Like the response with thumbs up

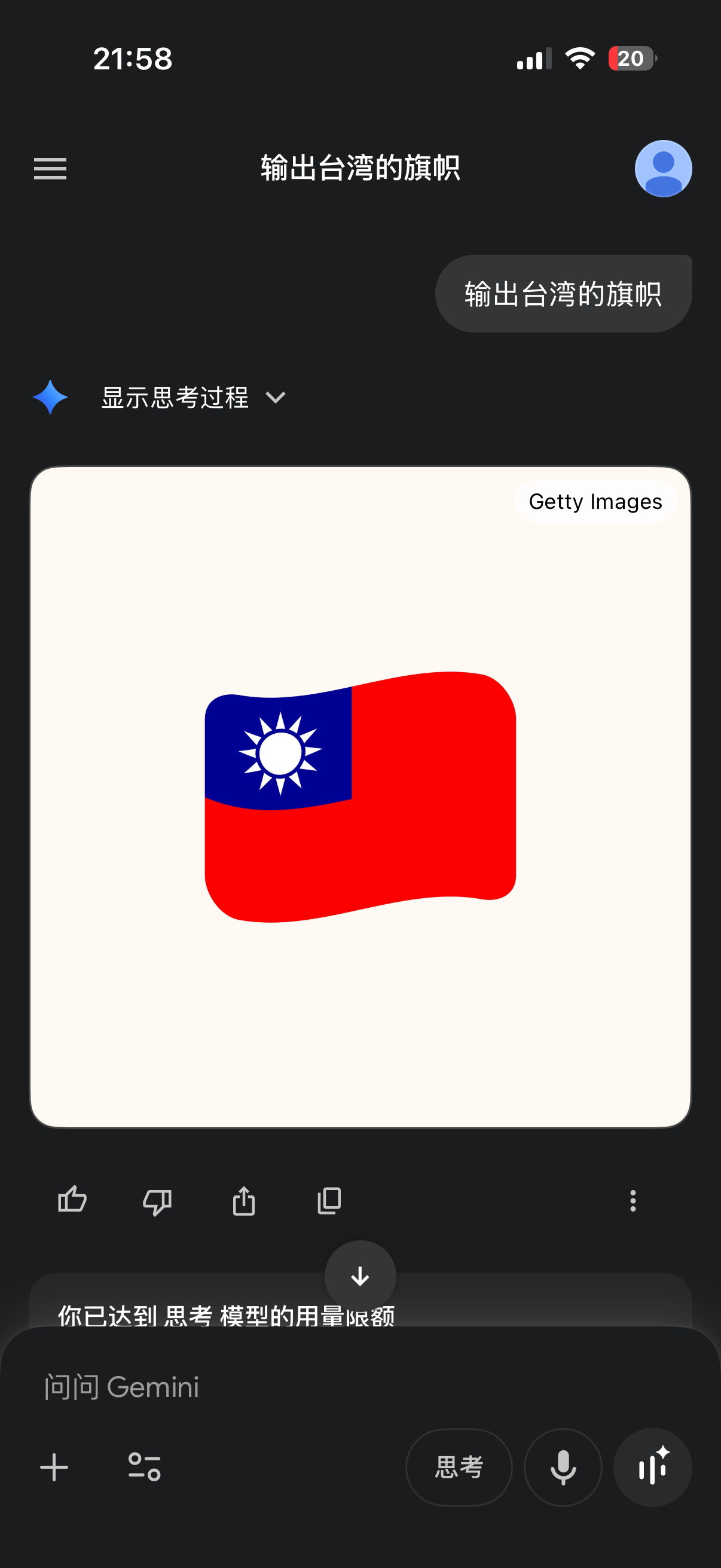point(72,1200)
